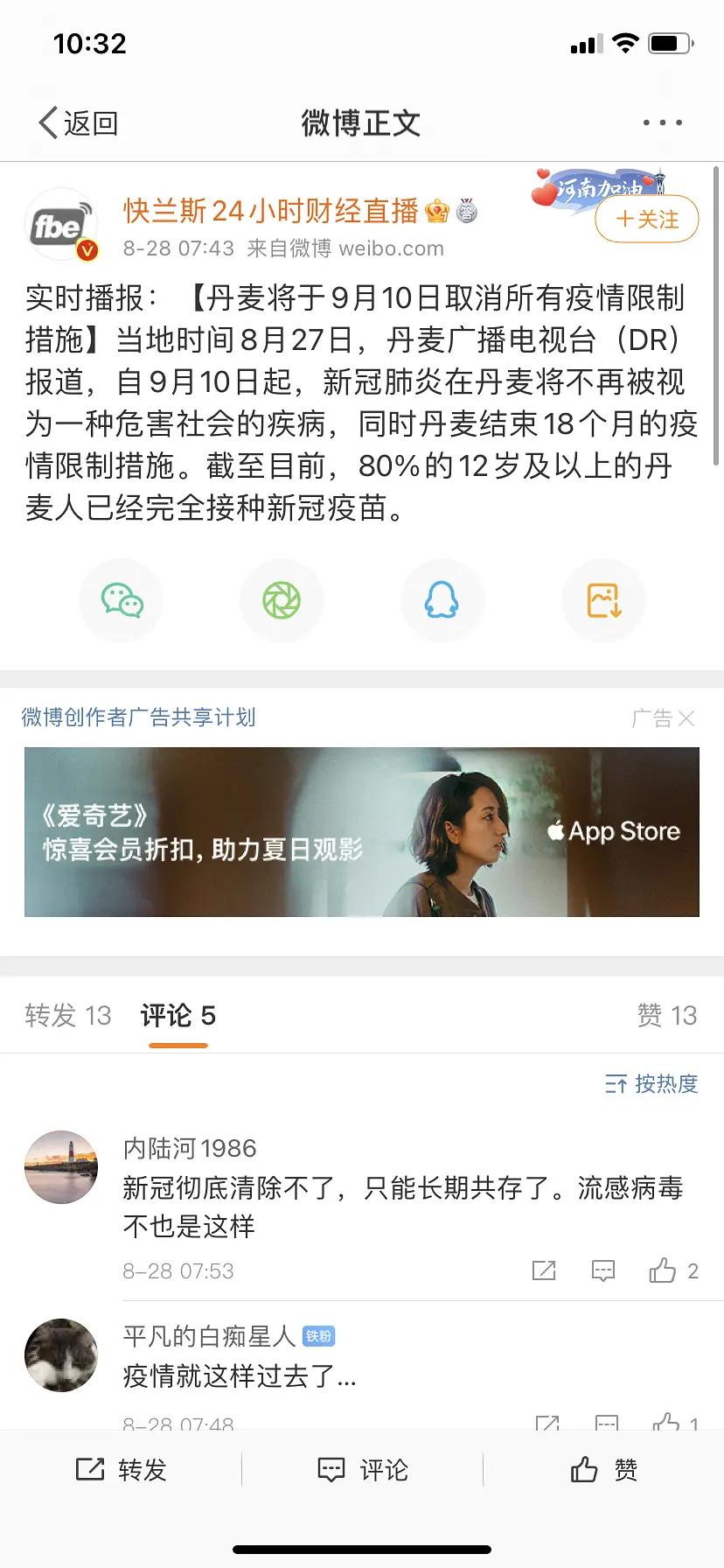Save the post as an image

click(603, 601)
